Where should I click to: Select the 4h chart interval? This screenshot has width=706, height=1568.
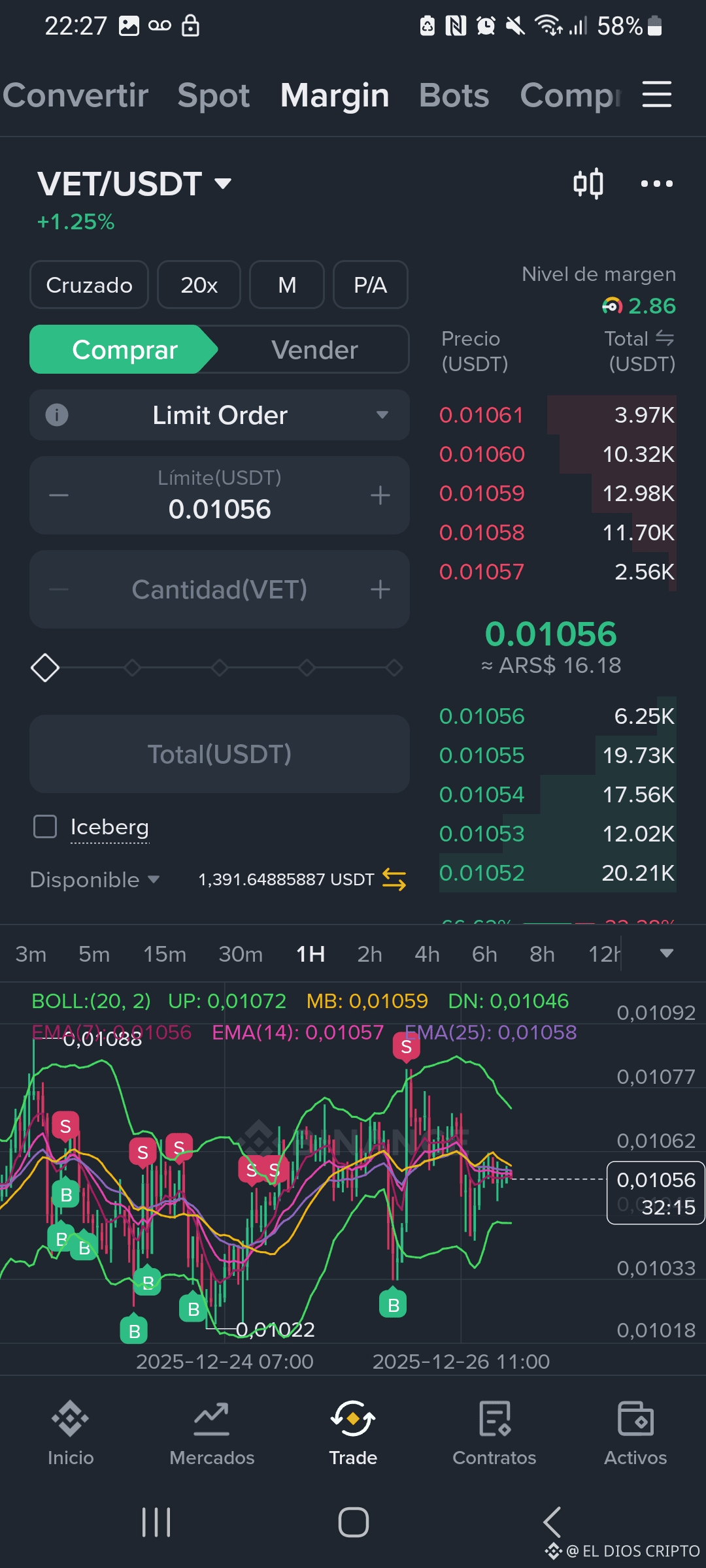(x=427, y=954)
